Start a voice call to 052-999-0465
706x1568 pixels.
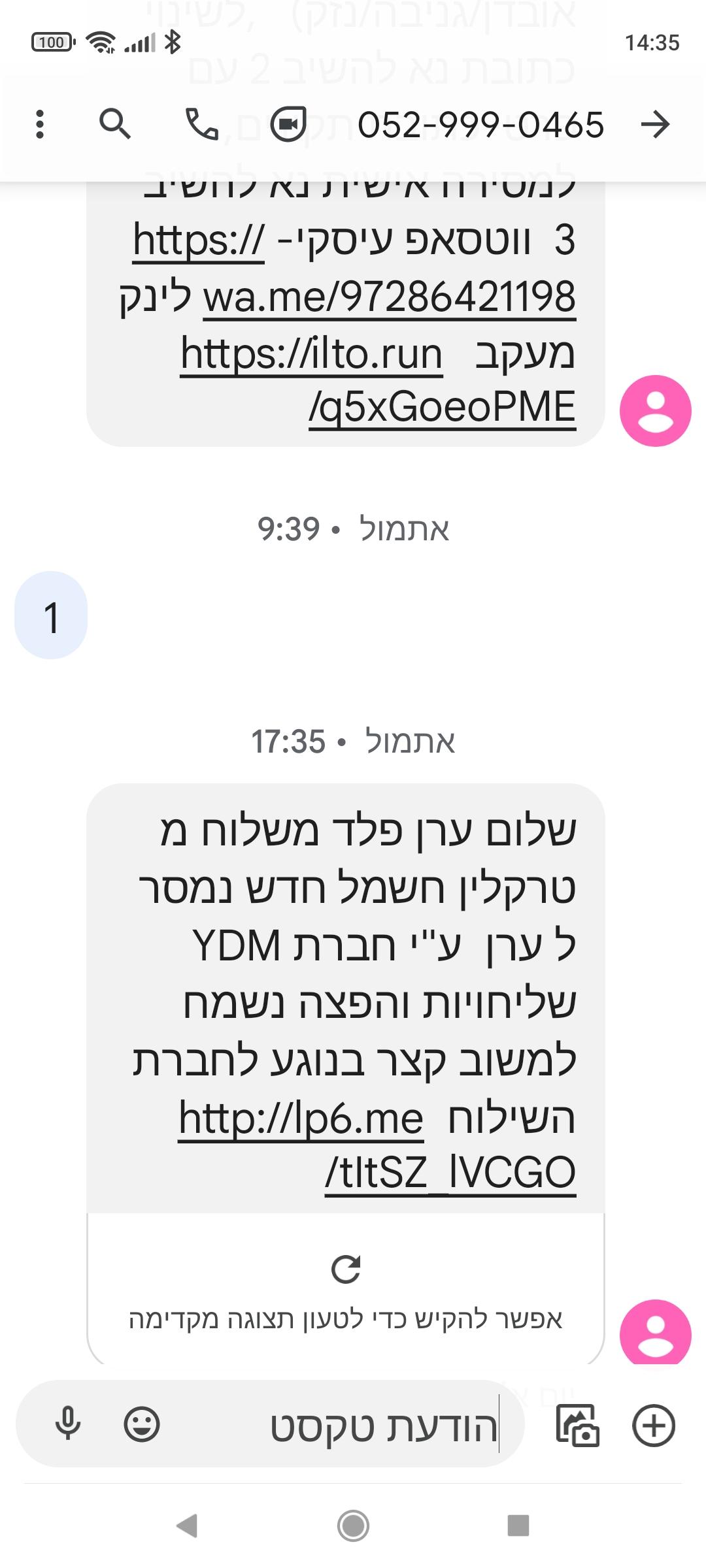pyautogui.click(x=202, y=124)
